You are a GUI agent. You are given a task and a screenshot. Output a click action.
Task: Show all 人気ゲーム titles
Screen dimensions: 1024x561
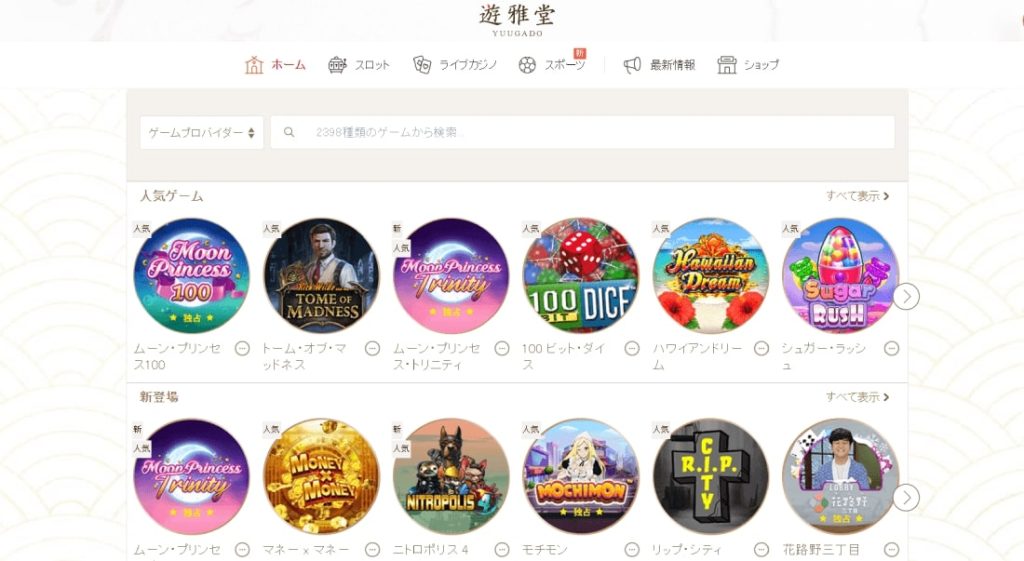pyautogui.click(x=857, y=196)
